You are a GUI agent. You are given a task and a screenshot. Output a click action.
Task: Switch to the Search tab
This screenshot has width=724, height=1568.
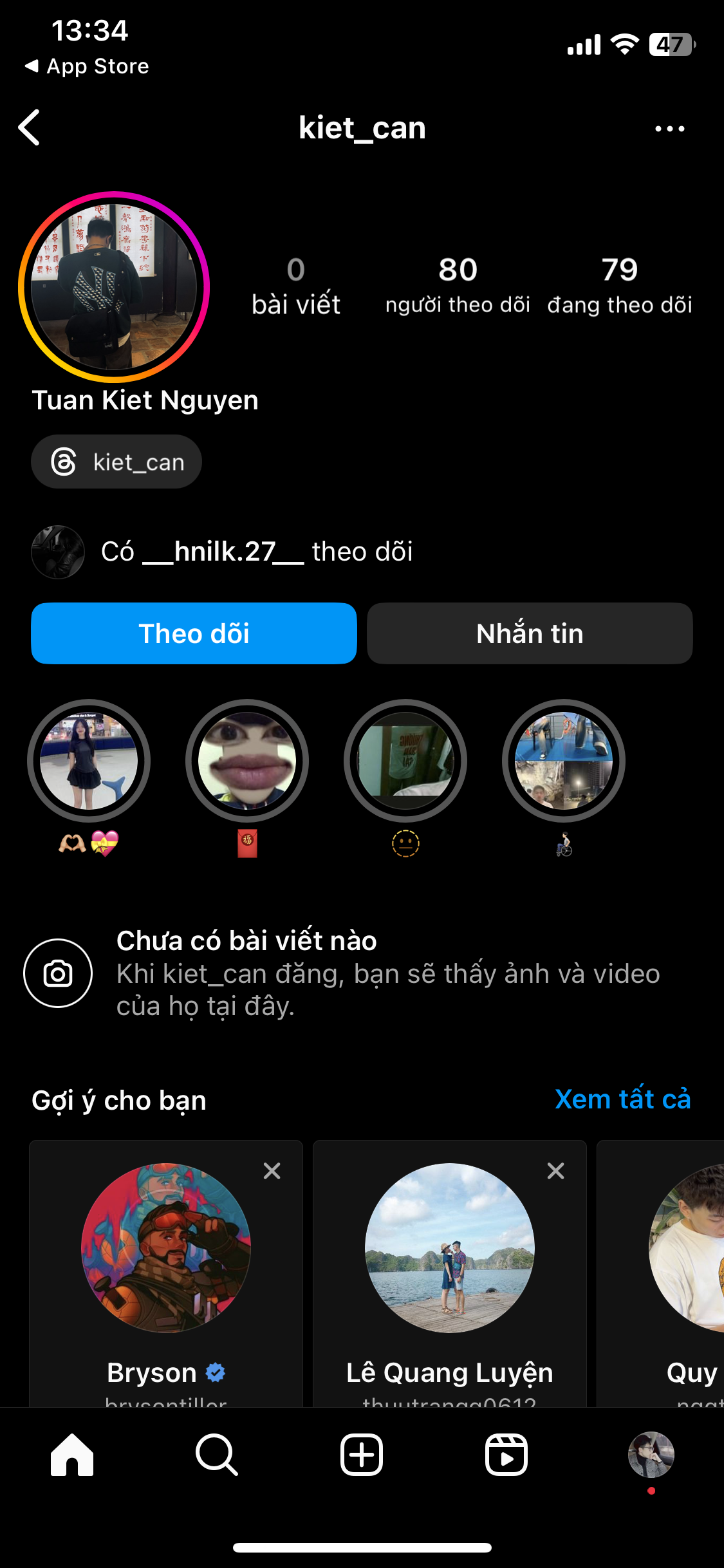217,1455
